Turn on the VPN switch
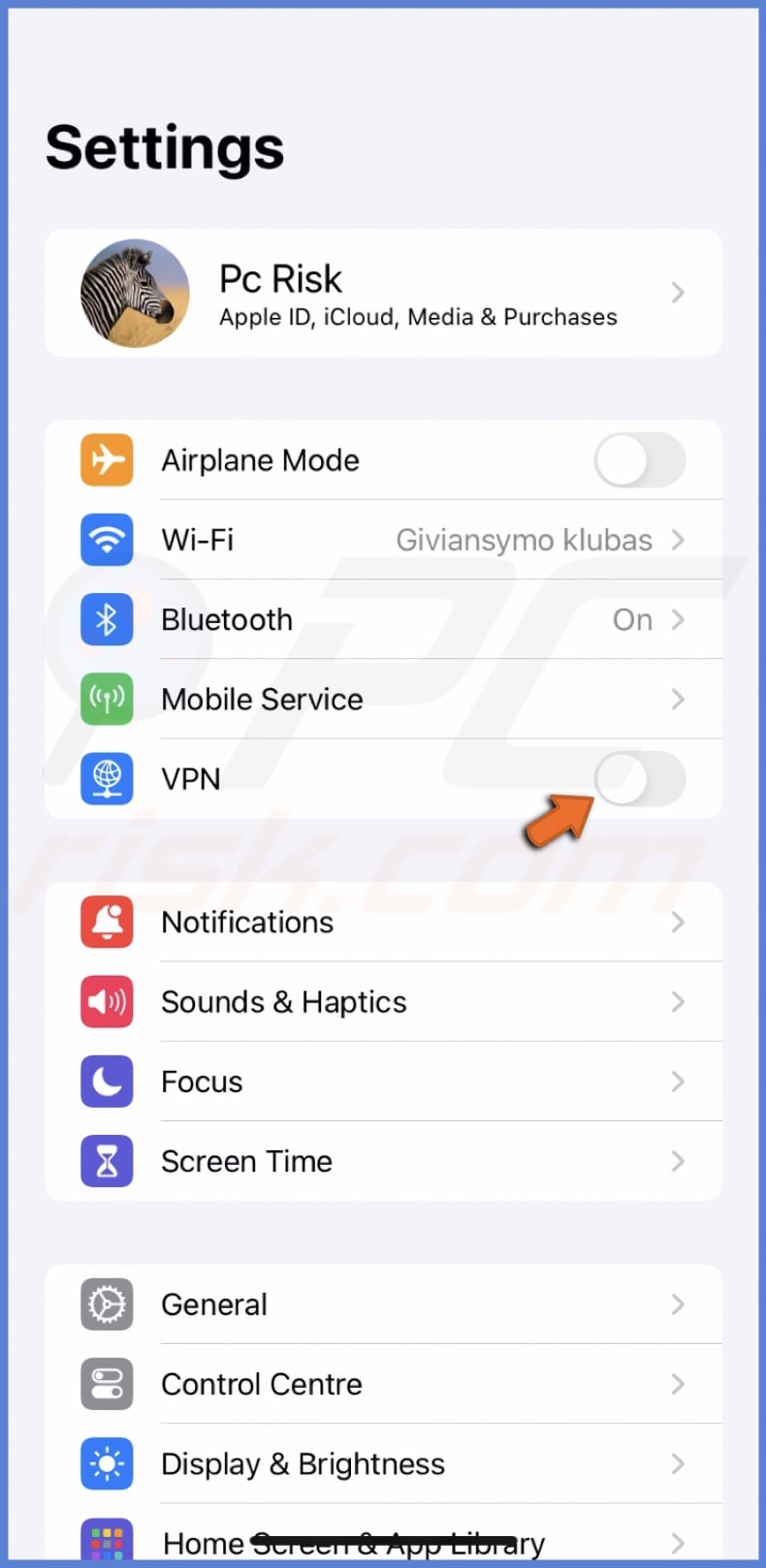The height and width of the screenshot is (1568, 766). tap(639, 779)
